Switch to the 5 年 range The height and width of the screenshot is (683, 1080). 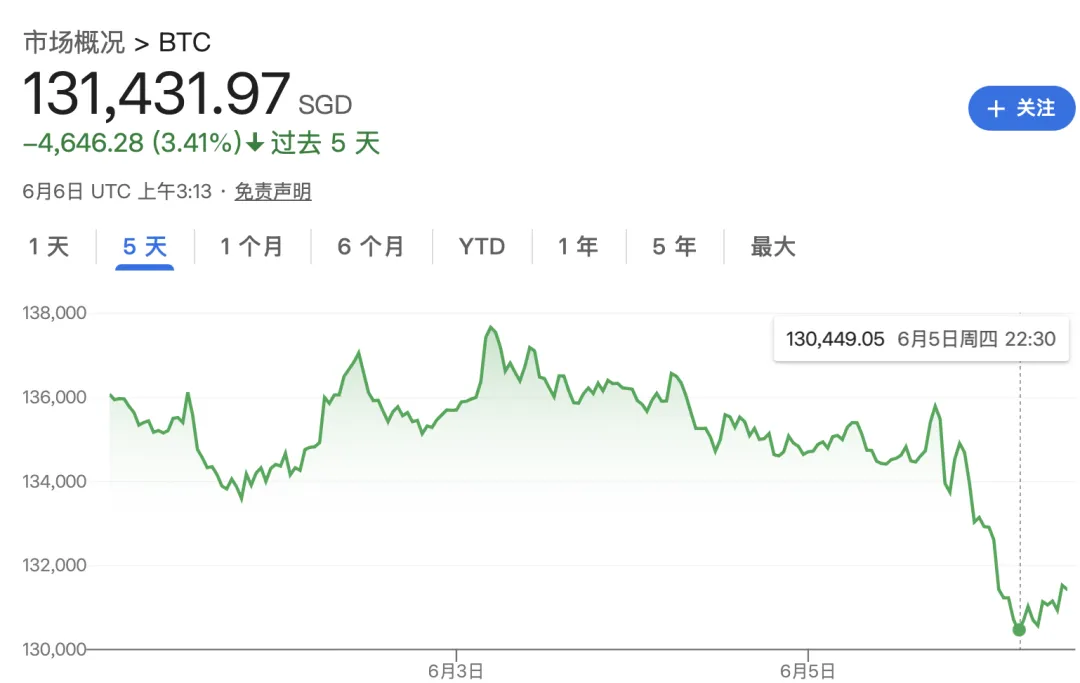point(674,246)
